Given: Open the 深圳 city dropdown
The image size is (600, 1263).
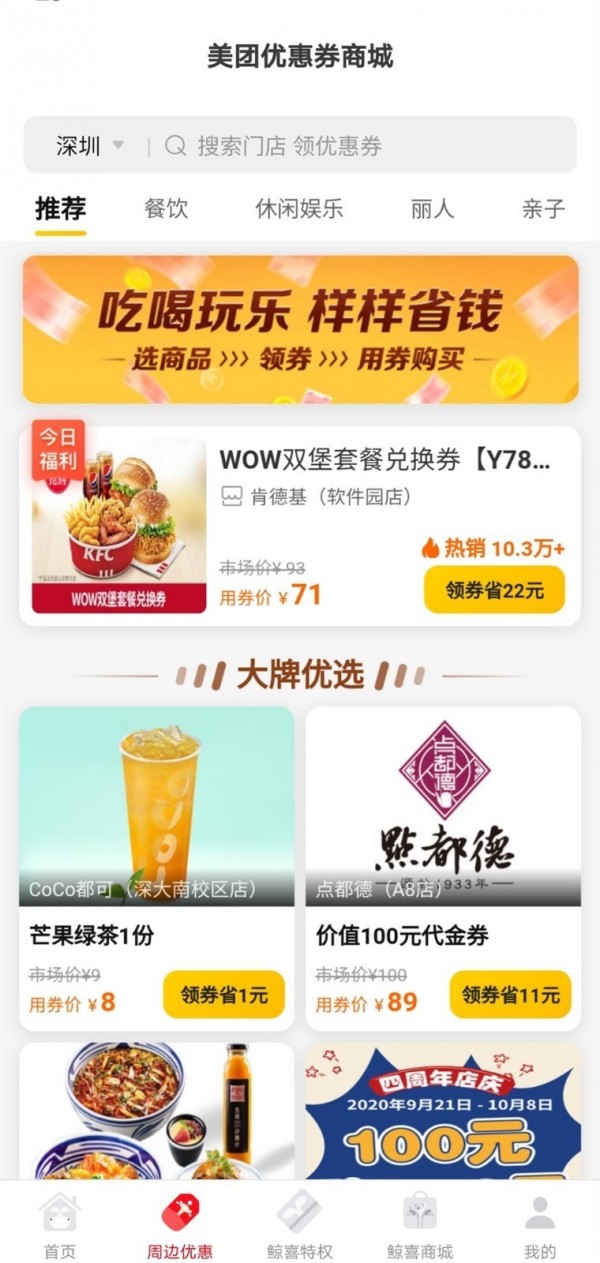Looking at the screenshot, I should (x=89, y=146).
